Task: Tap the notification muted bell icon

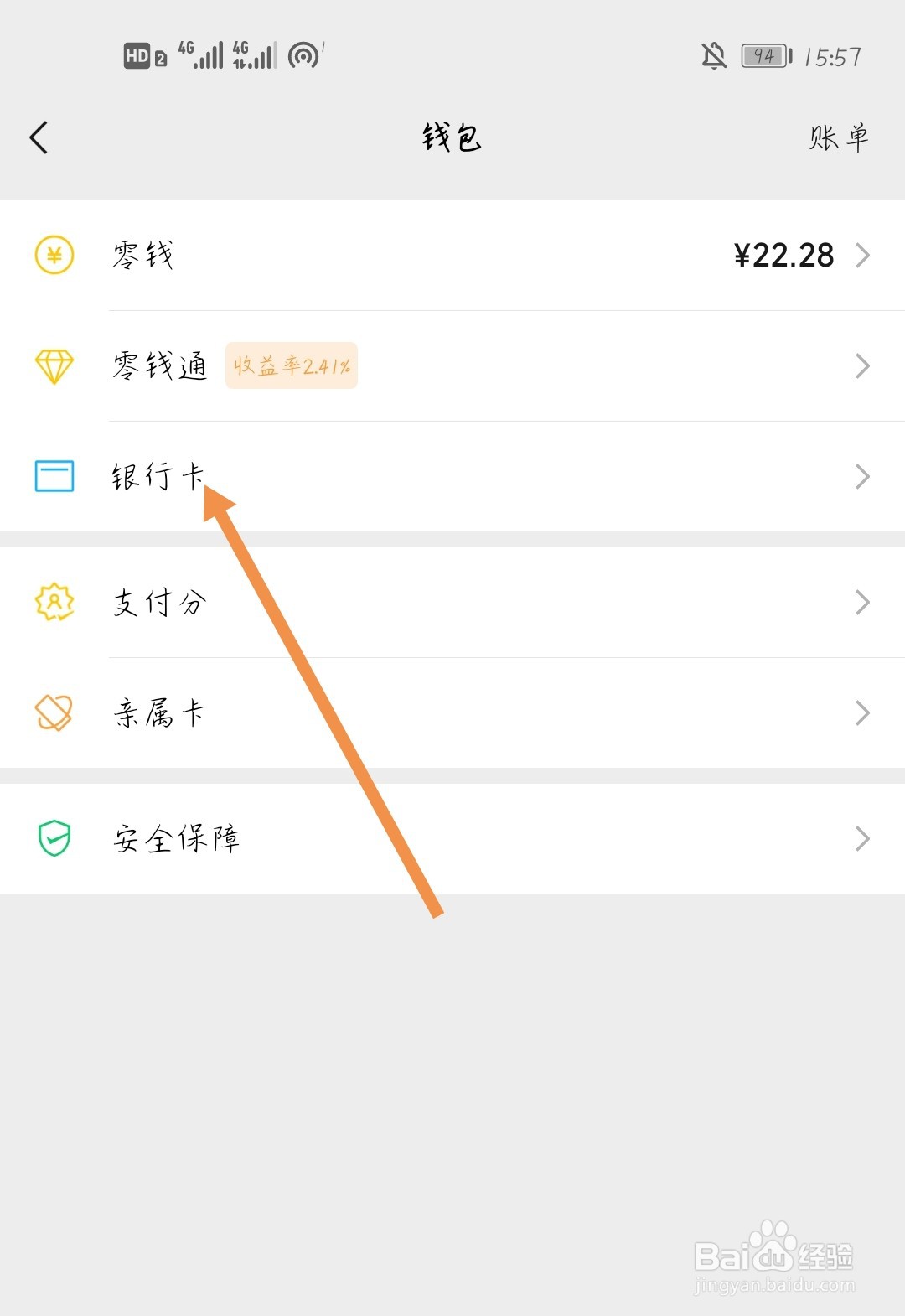Action: point(713,54)
